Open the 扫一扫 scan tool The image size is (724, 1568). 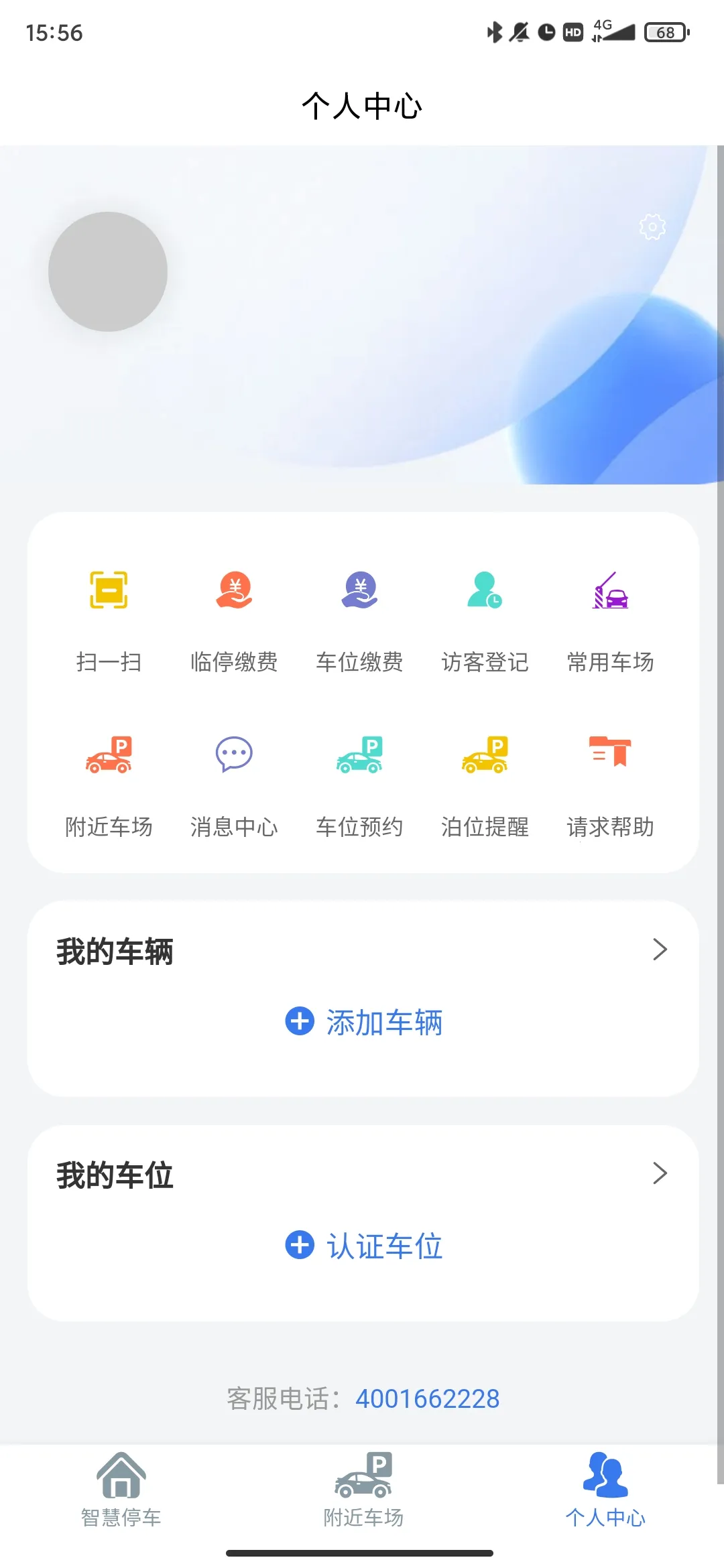110,616
